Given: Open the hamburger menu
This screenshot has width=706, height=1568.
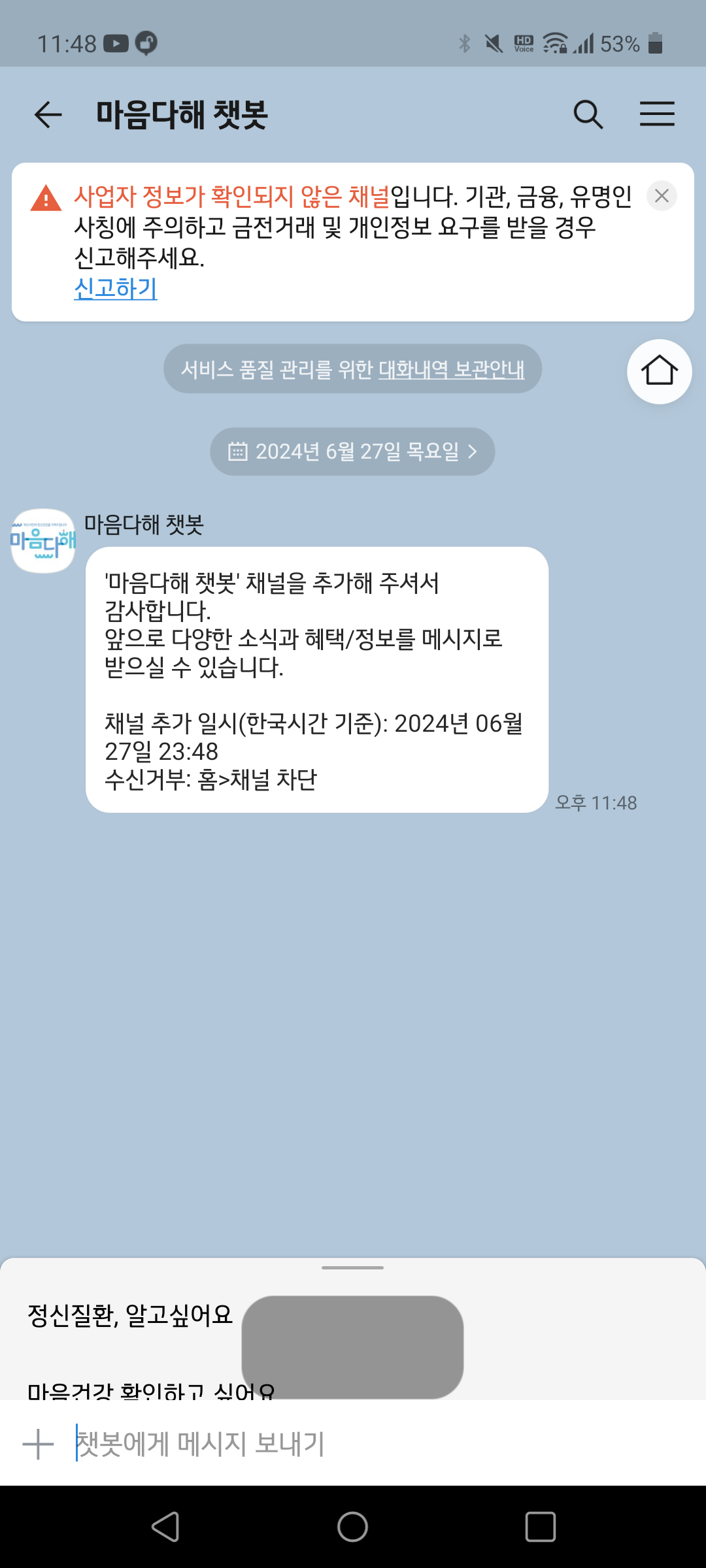Looking at the screenshot, I should click(x=657, y=114).
